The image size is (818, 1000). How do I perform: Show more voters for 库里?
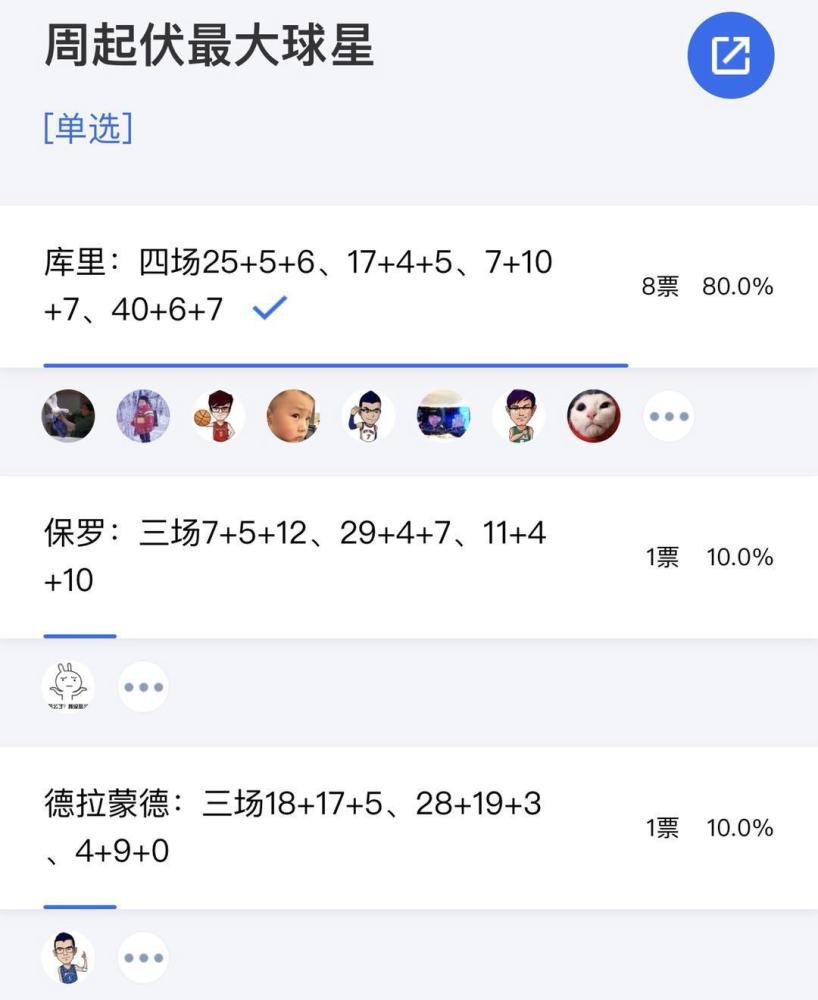tap(668, 417)
